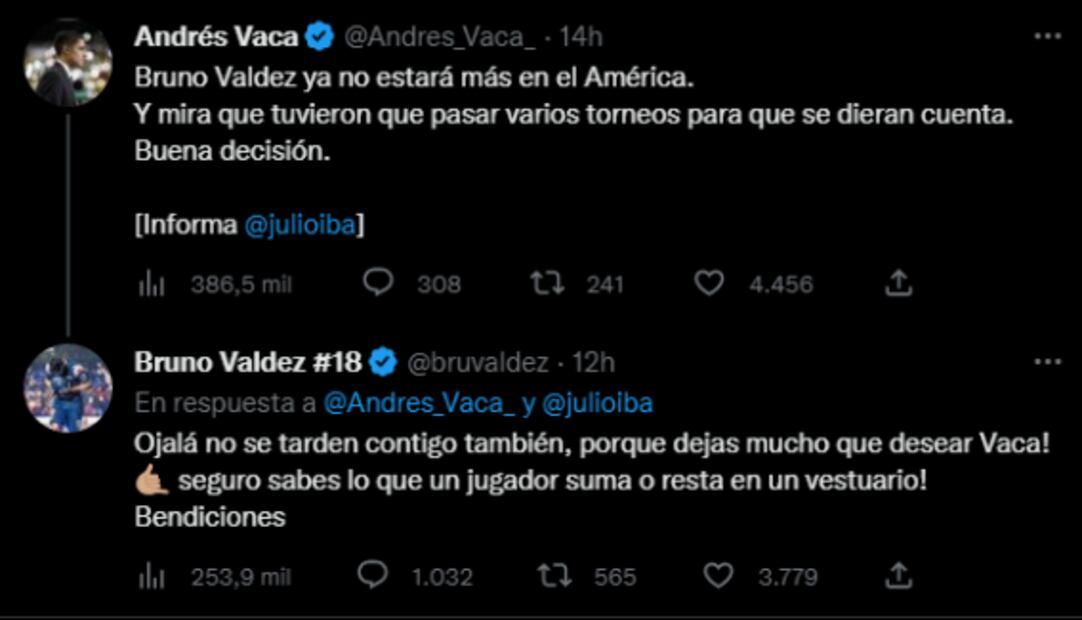
Task: View analytics of Andrés Vaca's tweet
Action: pos(150,285)
